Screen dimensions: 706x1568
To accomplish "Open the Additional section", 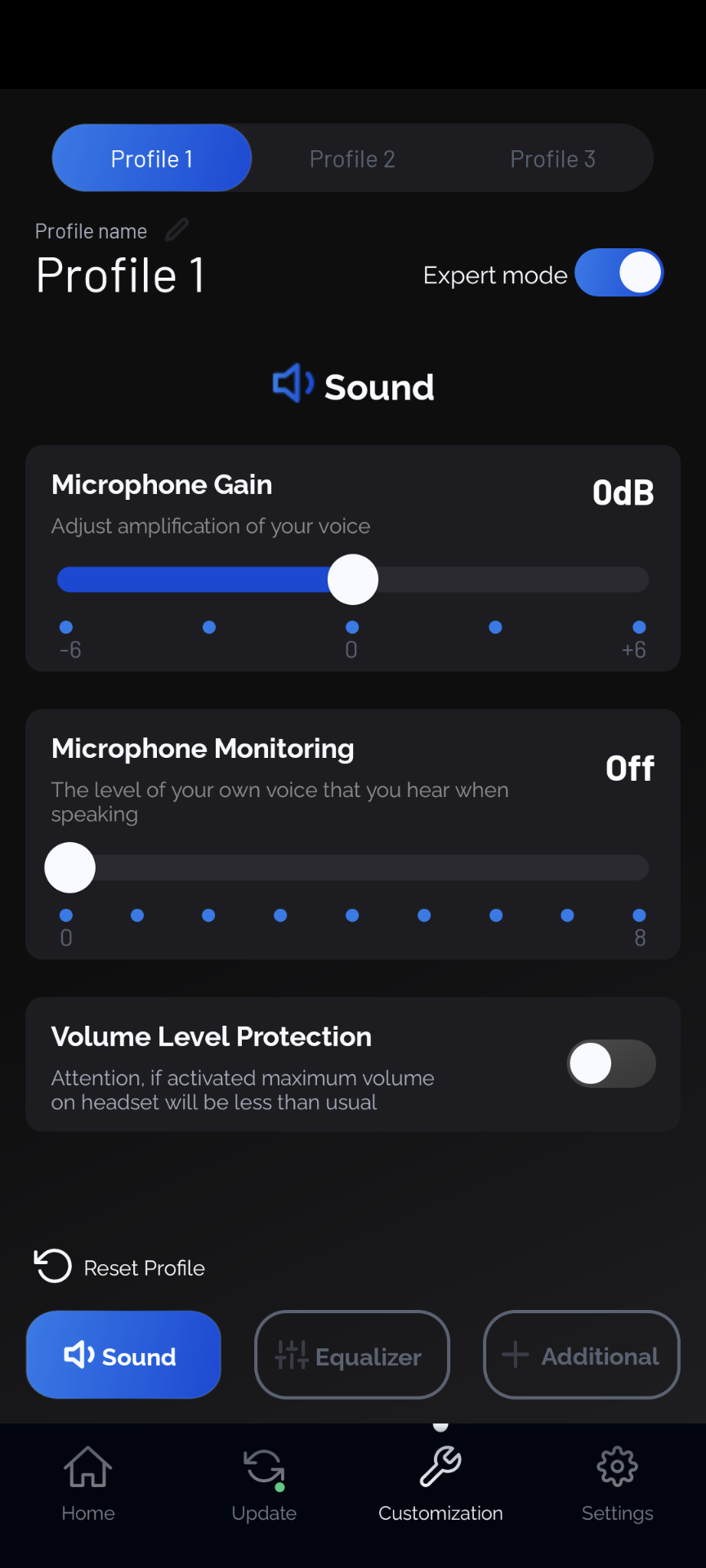I will [582, 1355].
